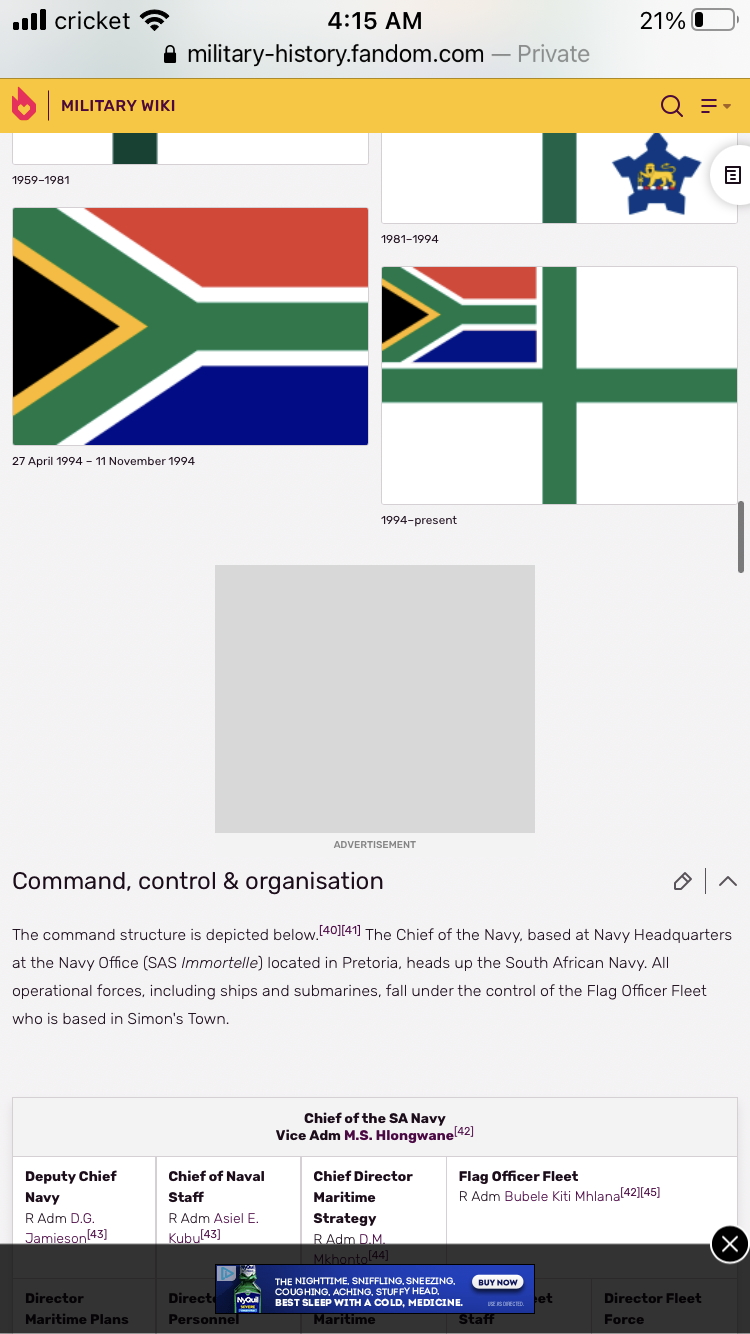The height and width of the screenshot is (1334, 750).
Task: Open citation 40 reference
Action: pos(329,930)
